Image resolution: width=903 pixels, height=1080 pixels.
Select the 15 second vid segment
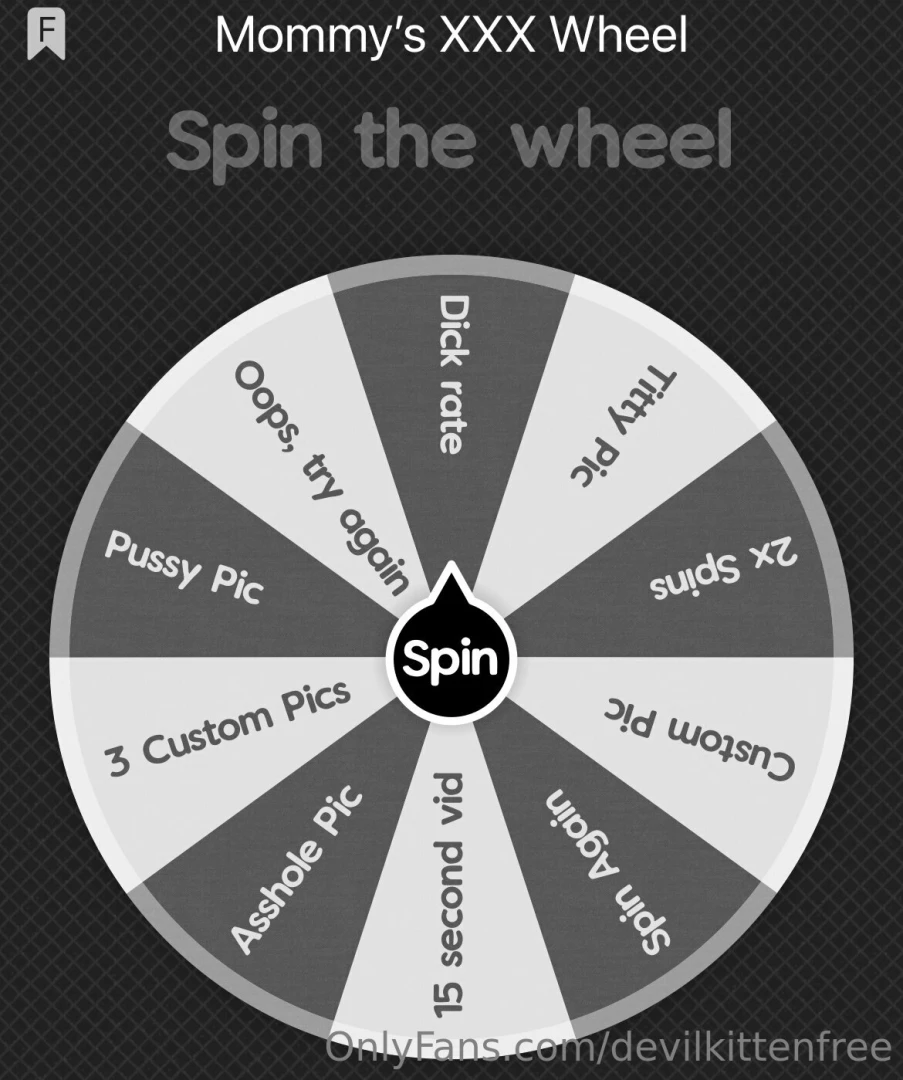coord(450,900)
